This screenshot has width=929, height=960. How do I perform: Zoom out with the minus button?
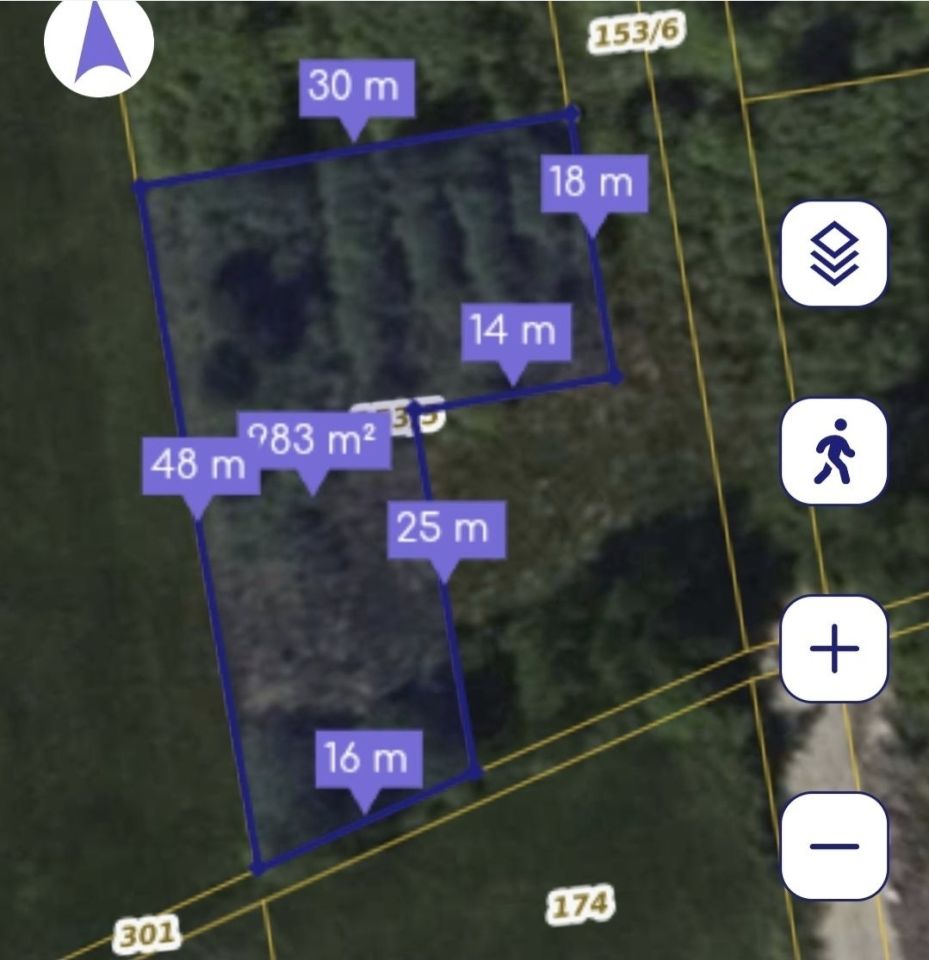coord(834,846)
